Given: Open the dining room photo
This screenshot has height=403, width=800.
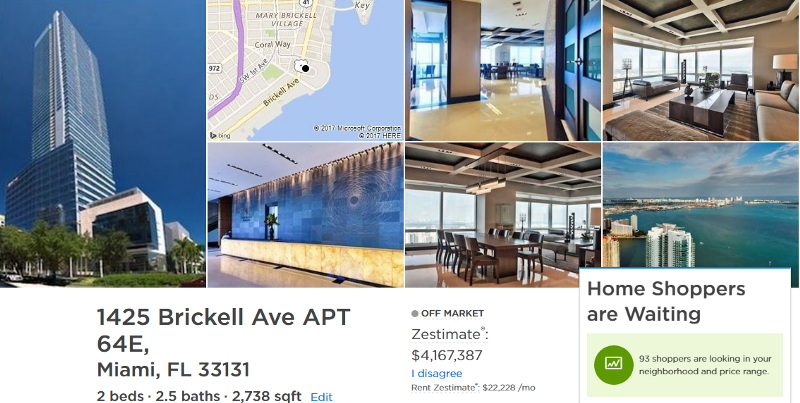Looking at the screenshot, I should tap(502, 215).
